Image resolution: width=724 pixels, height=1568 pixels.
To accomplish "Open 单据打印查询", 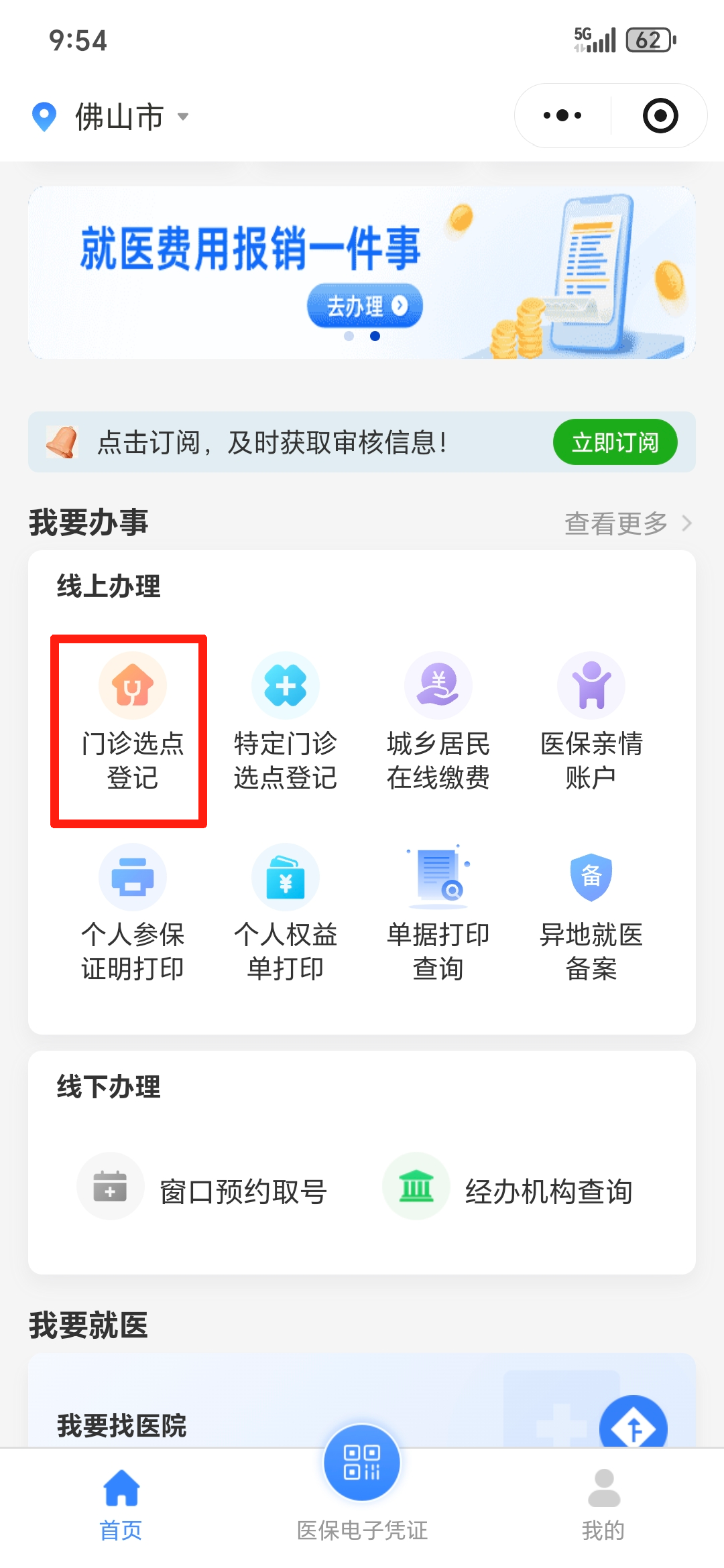I will 438,915.
